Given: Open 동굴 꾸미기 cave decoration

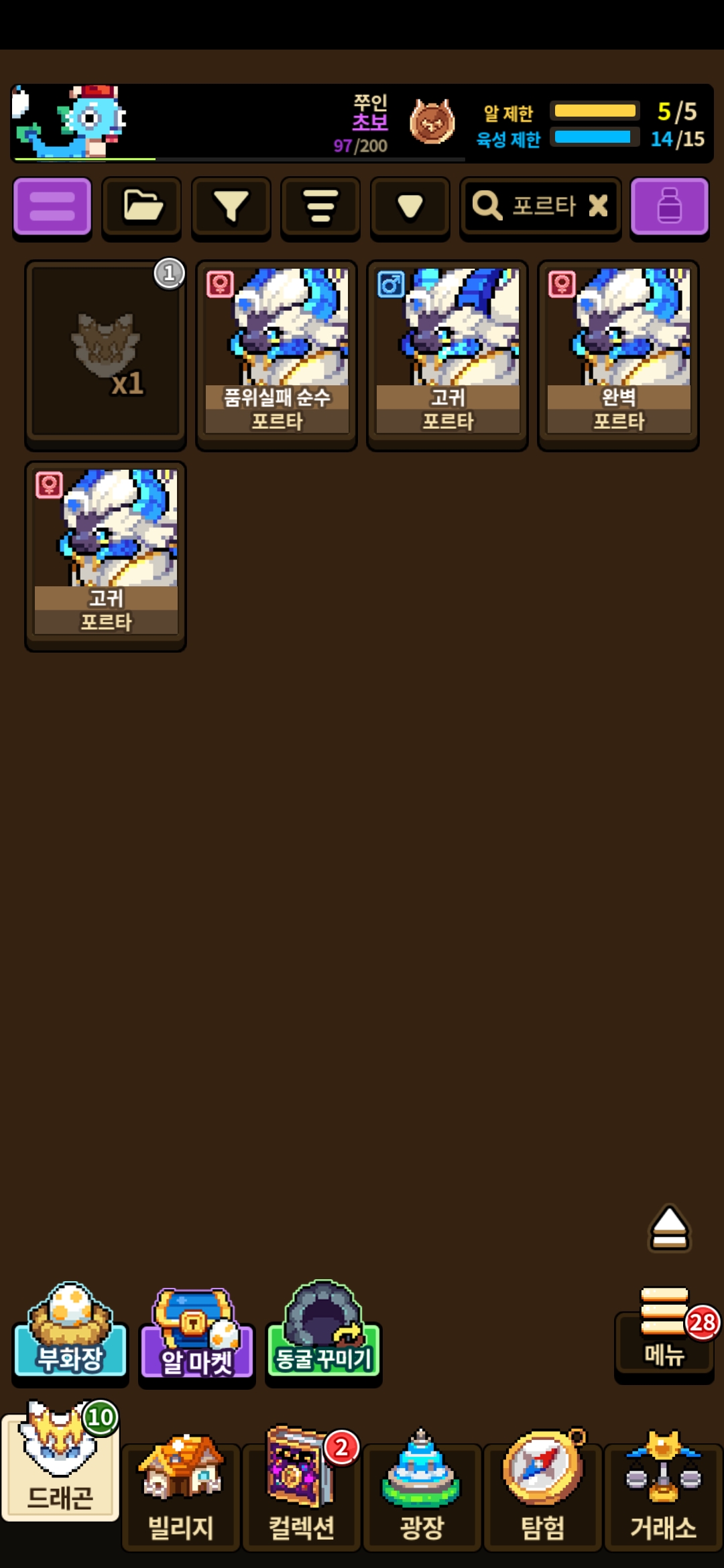Looking at the screenshot, I should point(324,1333).
